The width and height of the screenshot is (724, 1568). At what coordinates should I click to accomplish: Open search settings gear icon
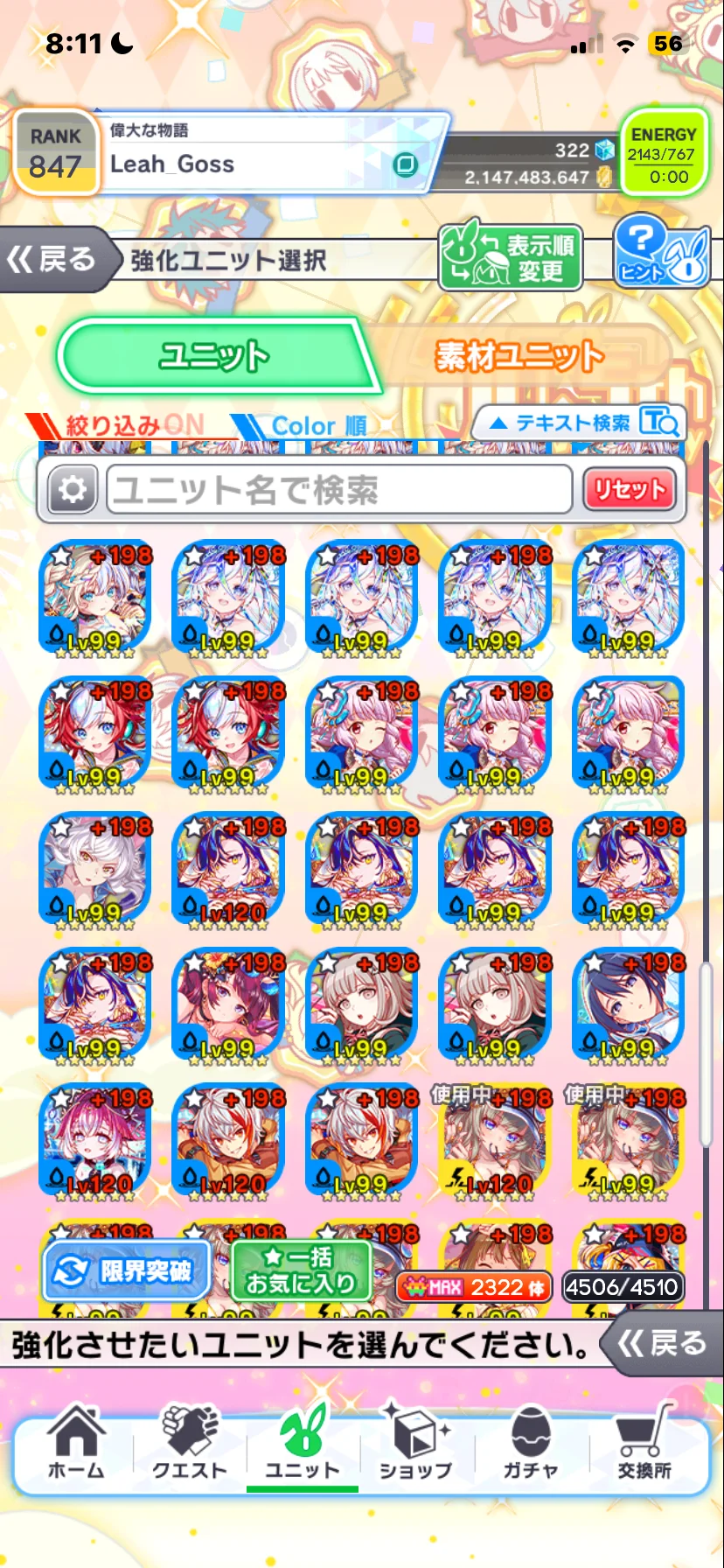coord(72,490)
